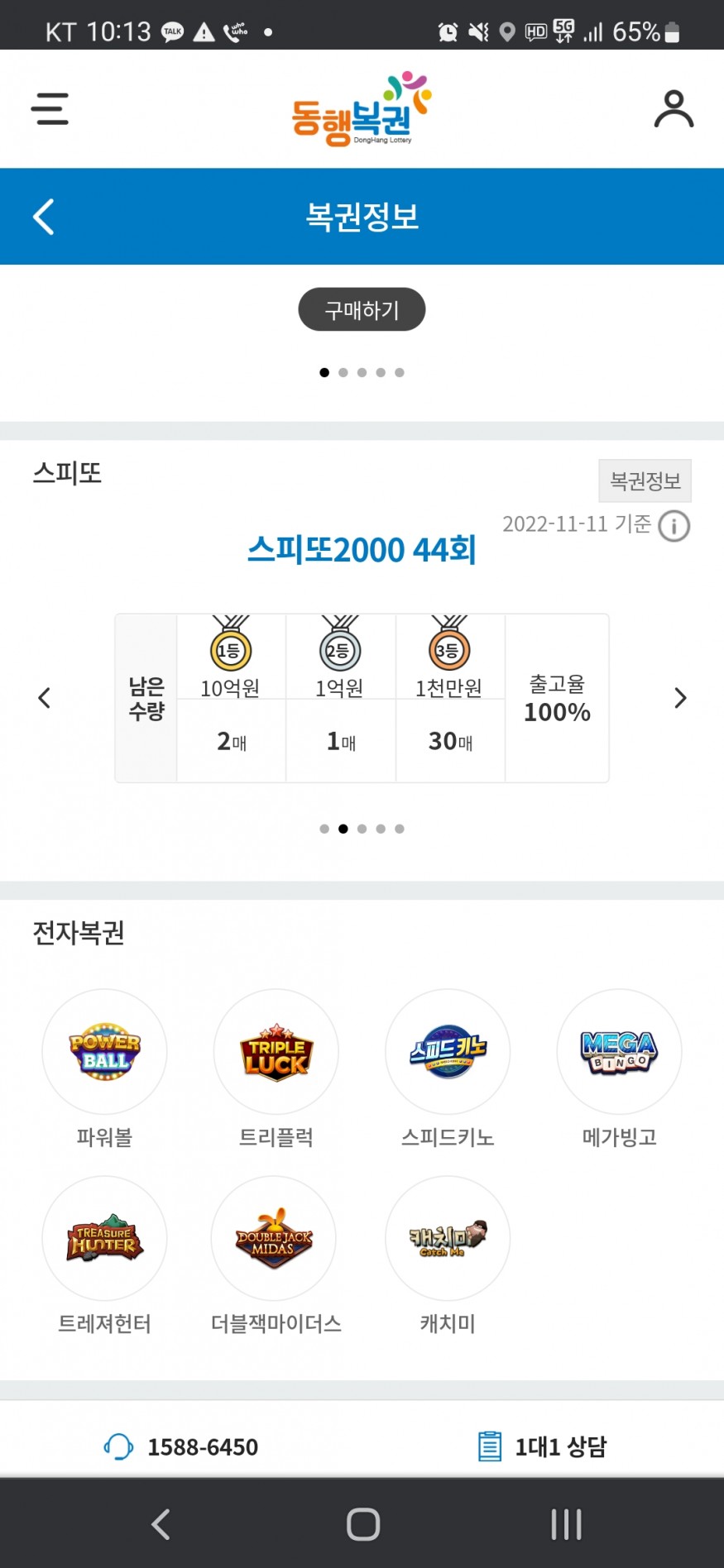Viewport: 724px width, 1568px height.
Task: Tap the 구매하기 button
Action: click(362, 310)
